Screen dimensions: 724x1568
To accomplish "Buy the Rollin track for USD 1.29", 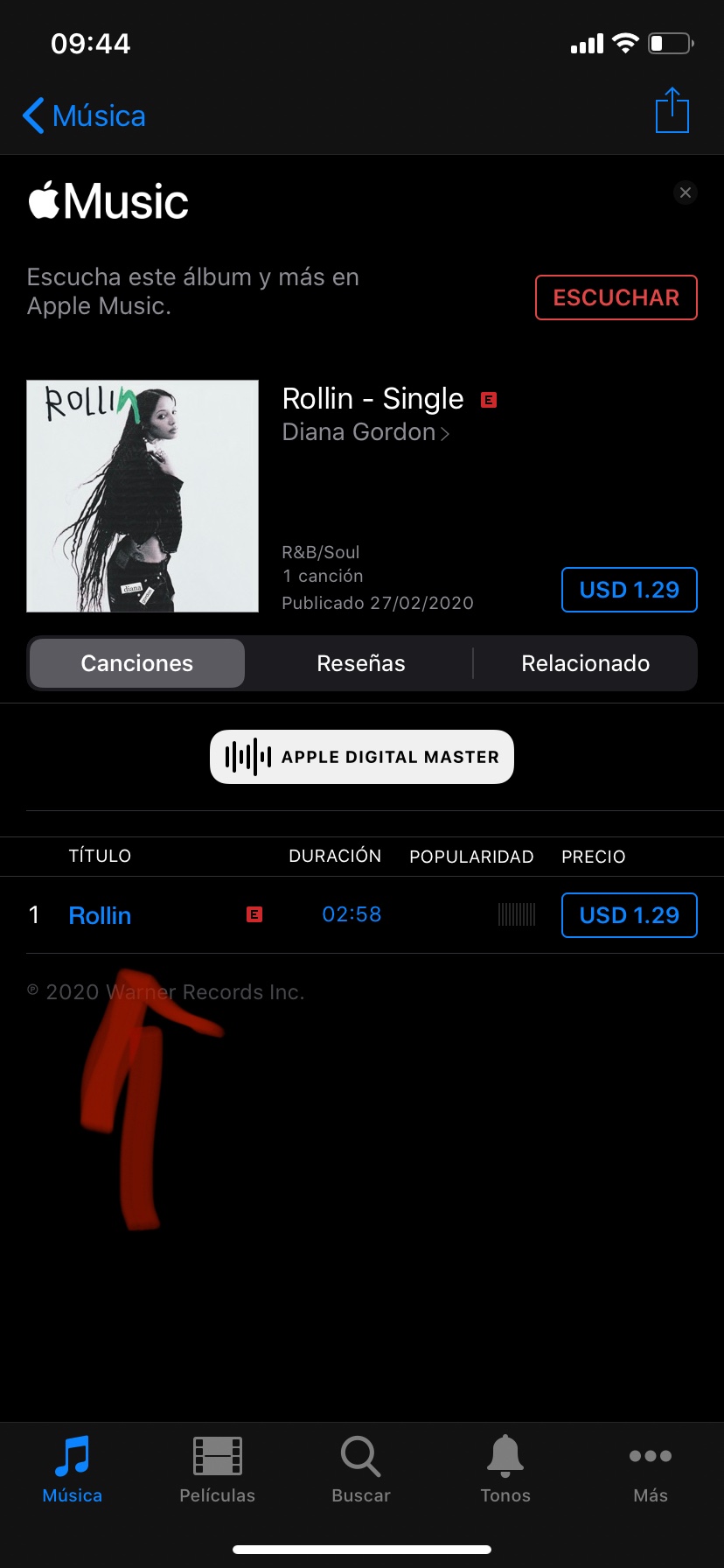I will (x=629, y=915).
